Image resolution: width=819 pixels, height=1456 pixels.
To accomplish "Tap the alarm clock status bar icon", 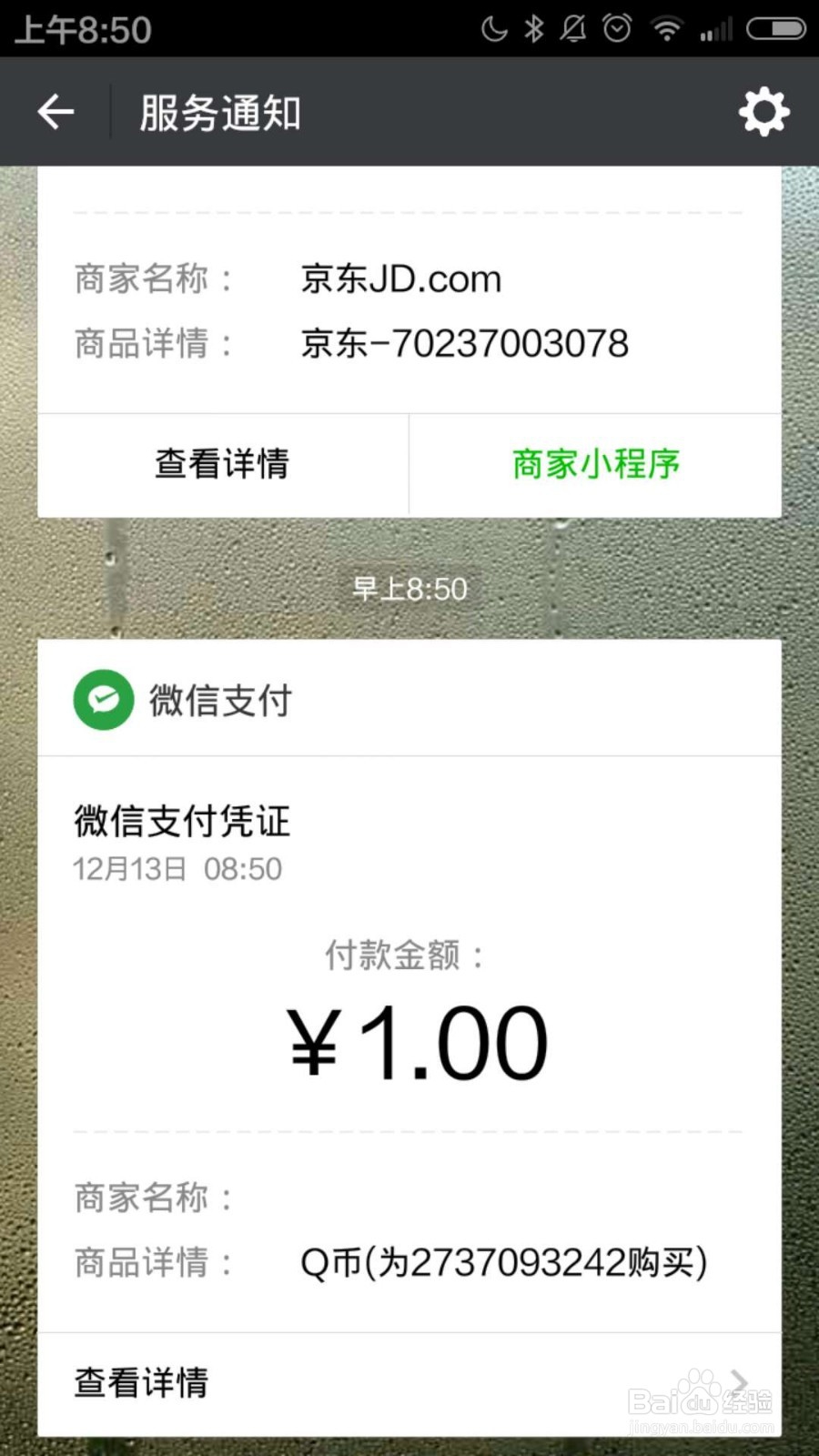I will (x=615, y=28).
